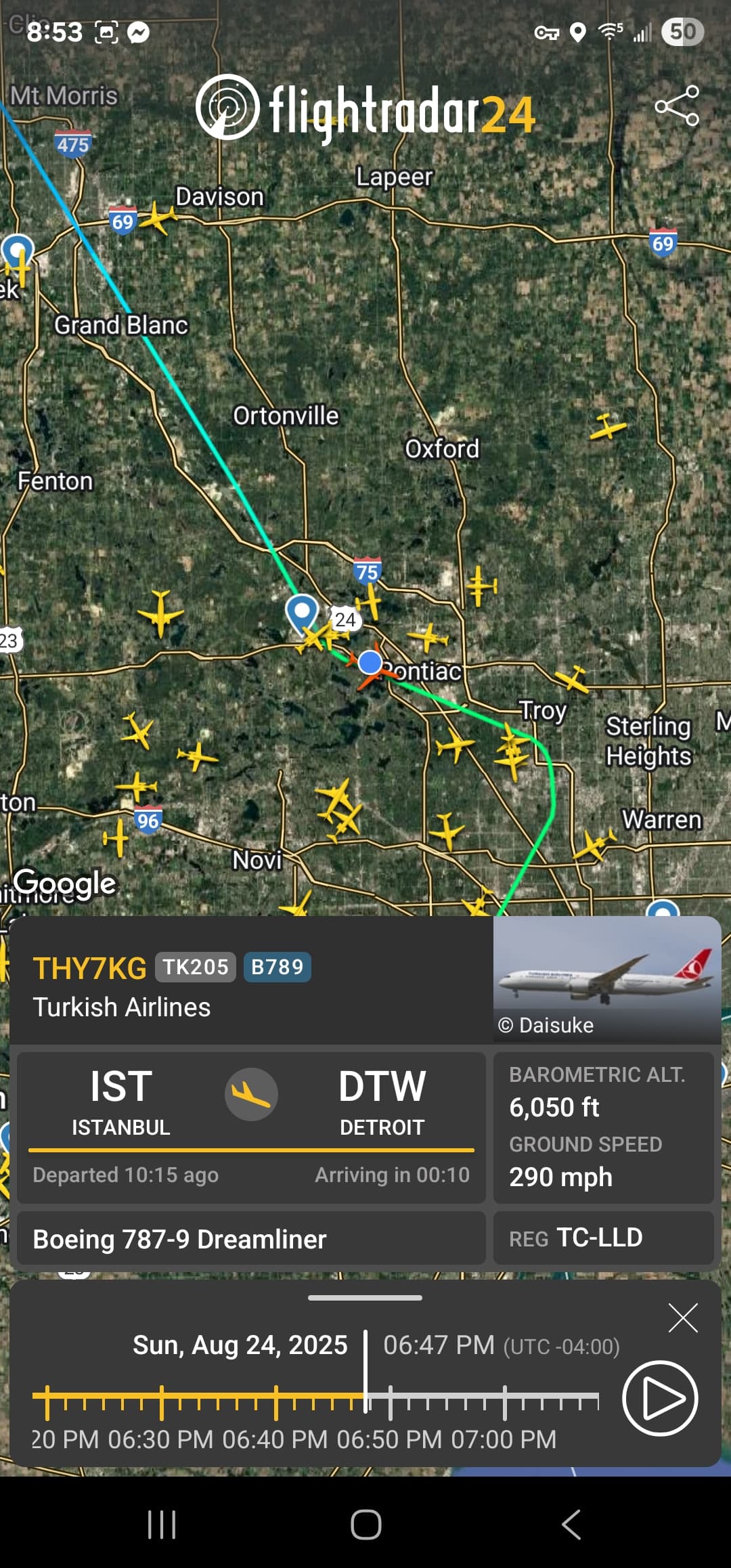Viewport: 731px width, 1568px height.
Task: Go back using the system back button
Action: 571,1524
